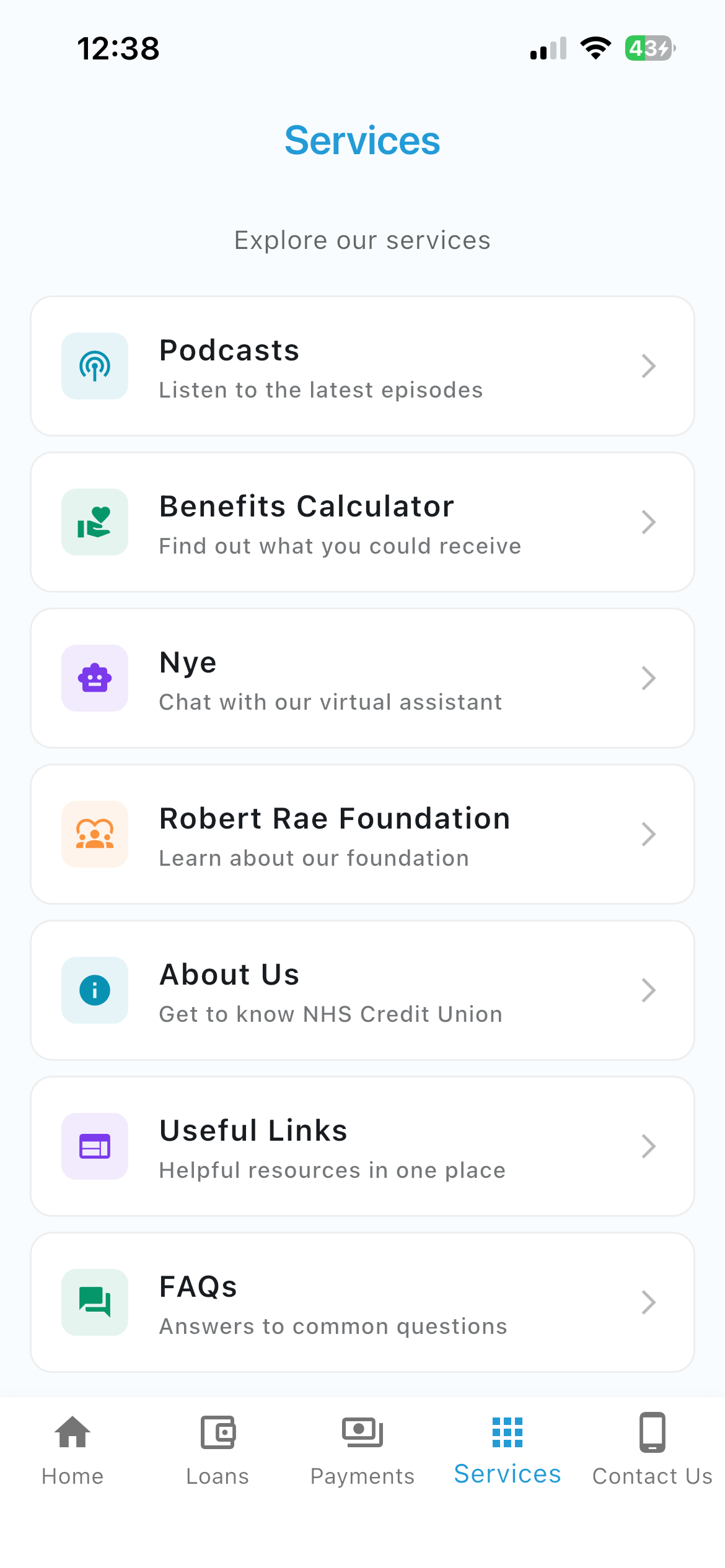This screenshot has width=725, height=1568.
Task: Expand the FAQs row chevron
Action: (649, 1302)
